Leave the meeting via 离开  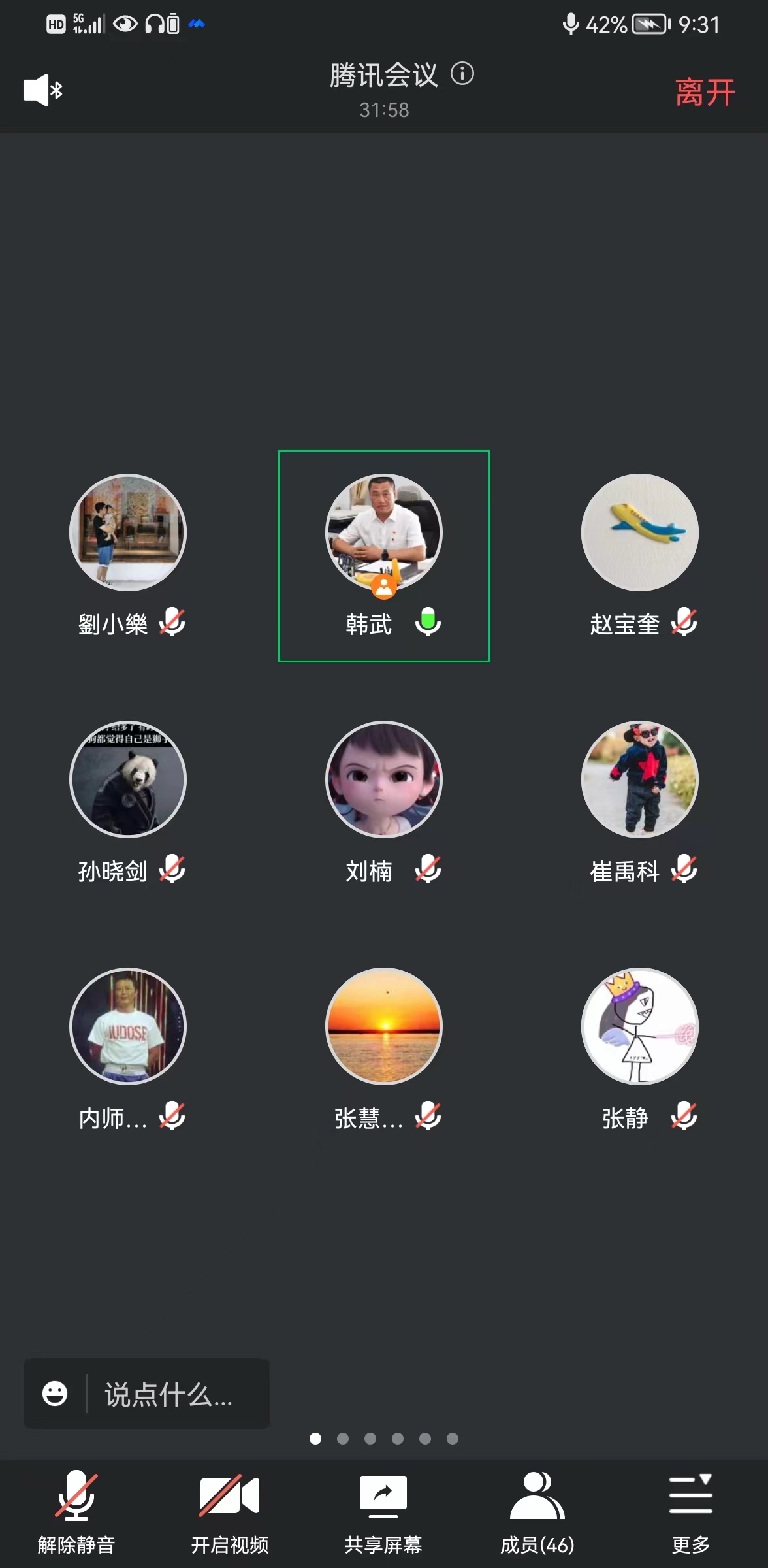tap(705, 92)
